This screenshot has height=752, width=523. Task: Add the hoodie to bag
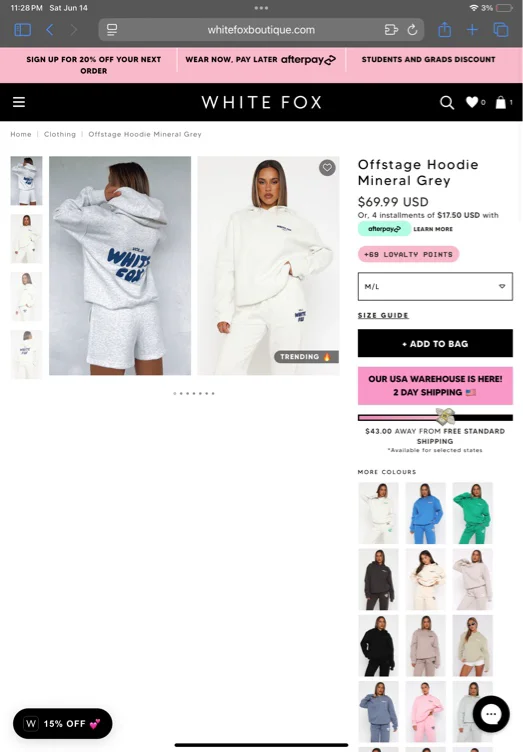tap(435, 343)
